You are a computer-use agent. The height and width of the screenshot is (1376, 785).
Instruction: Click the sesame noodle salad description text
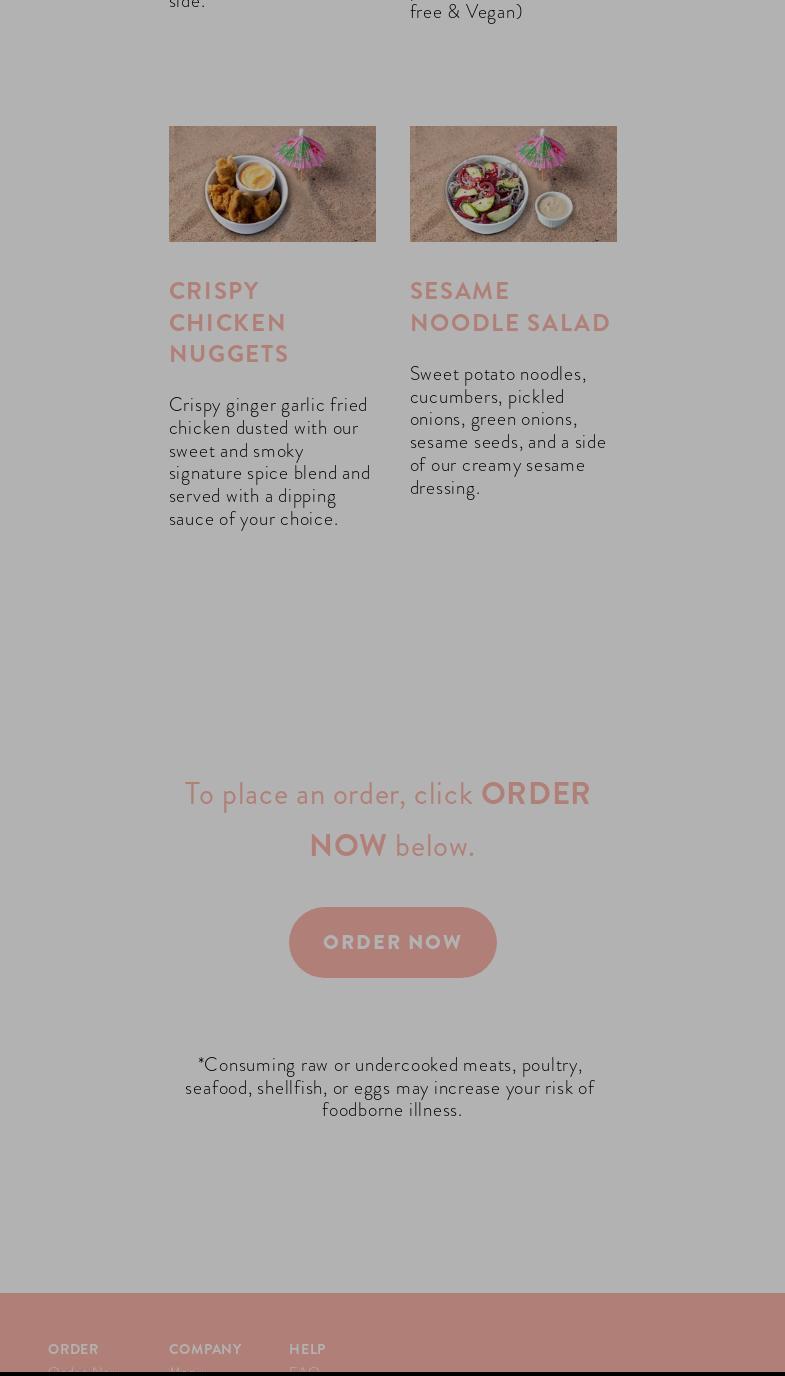[x=508, y=430]
